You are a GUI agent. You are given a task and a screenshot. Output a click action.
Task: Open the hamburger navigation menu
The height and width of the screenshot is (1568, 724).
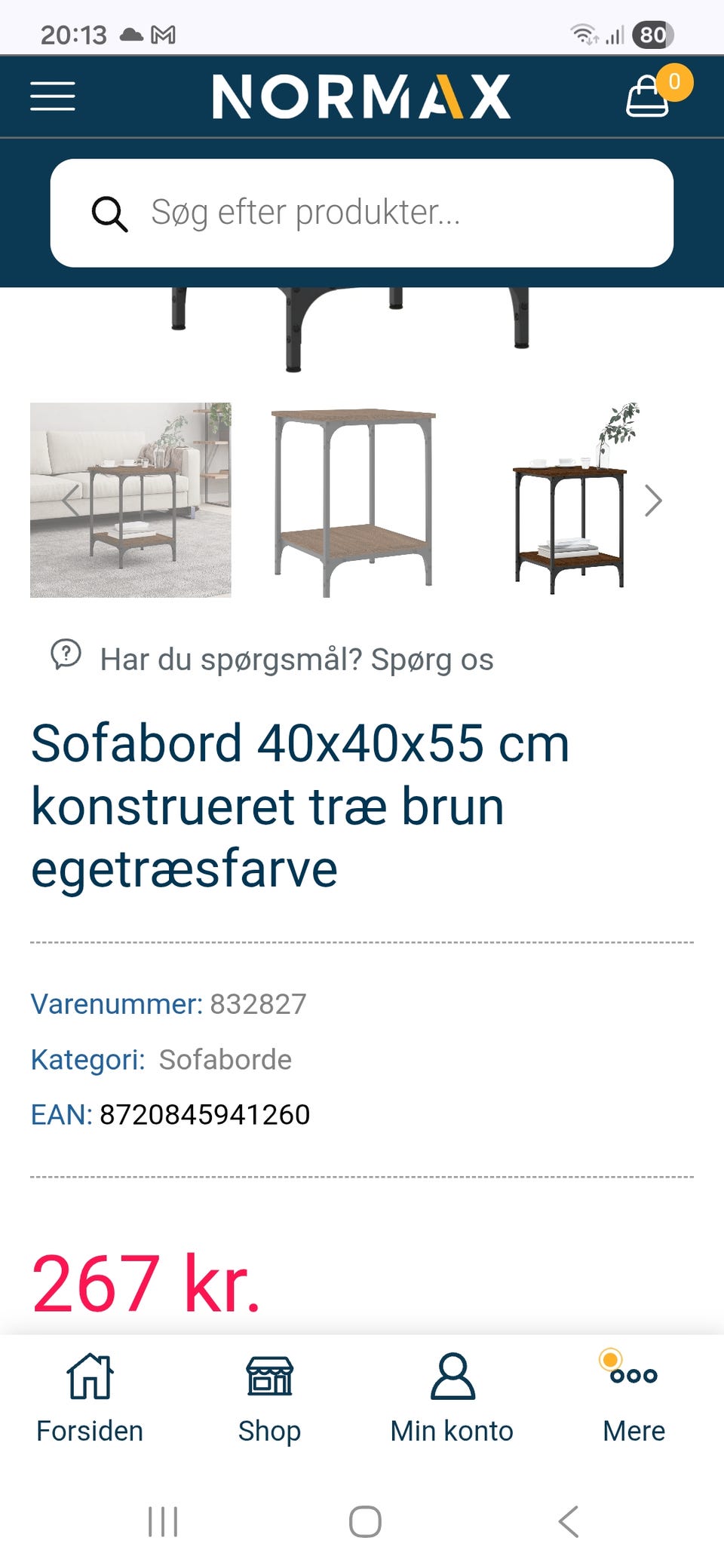pyautogui.click(x=52, y=96)
